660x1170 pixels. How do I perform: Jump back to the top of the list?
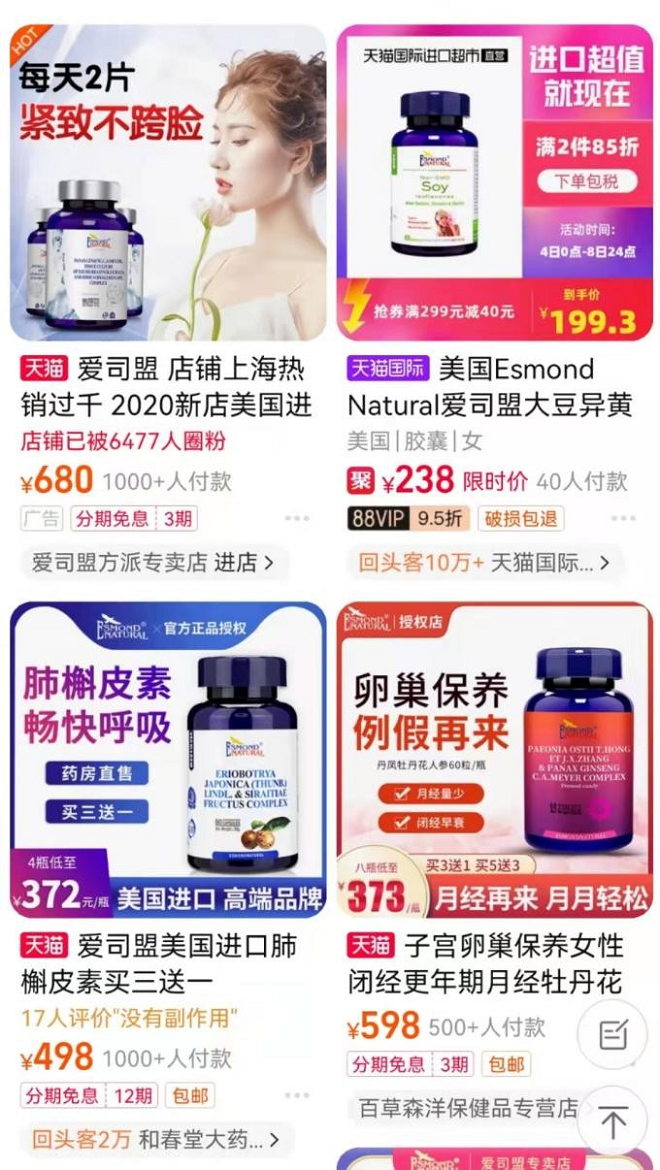tap(613, 1122)
